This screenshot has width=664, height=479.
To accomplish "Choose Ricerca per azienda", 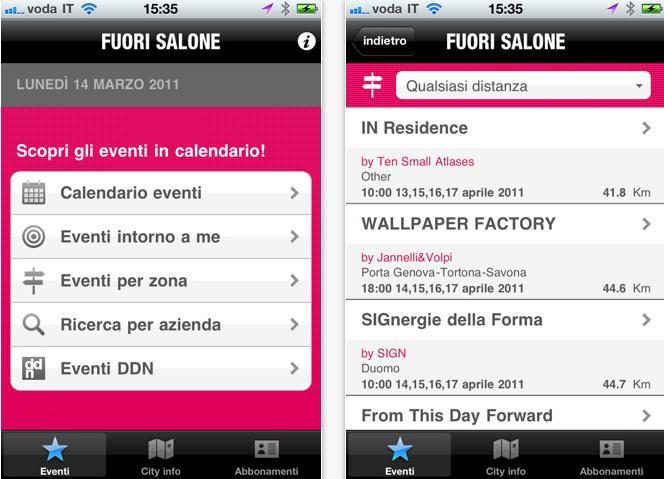I will [161, 325].
